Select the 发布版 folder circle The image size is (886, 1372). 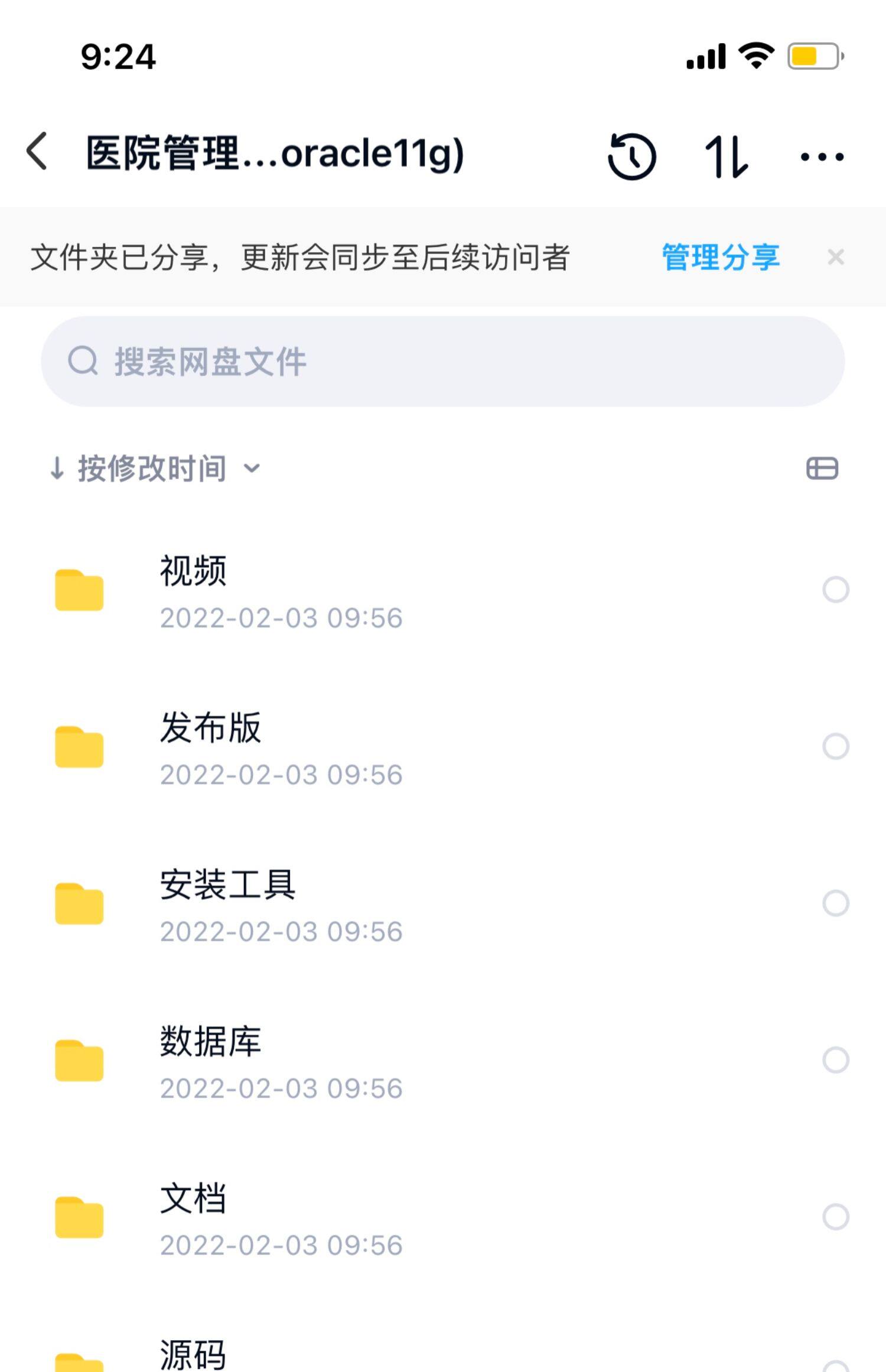click(x=835, y=746)
